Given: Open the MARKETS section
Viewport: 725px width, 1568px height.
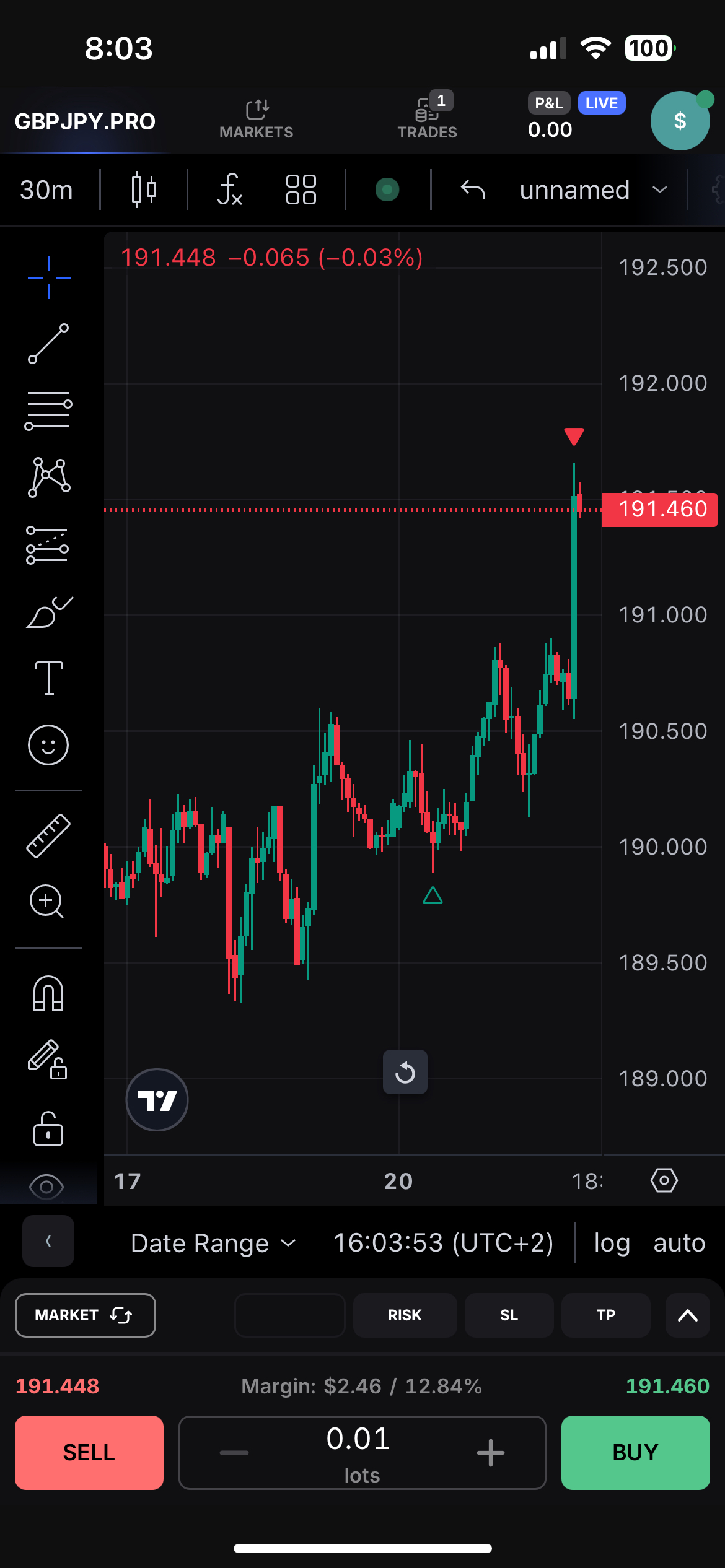Looking at the screenshot, I should pos(257,118).
